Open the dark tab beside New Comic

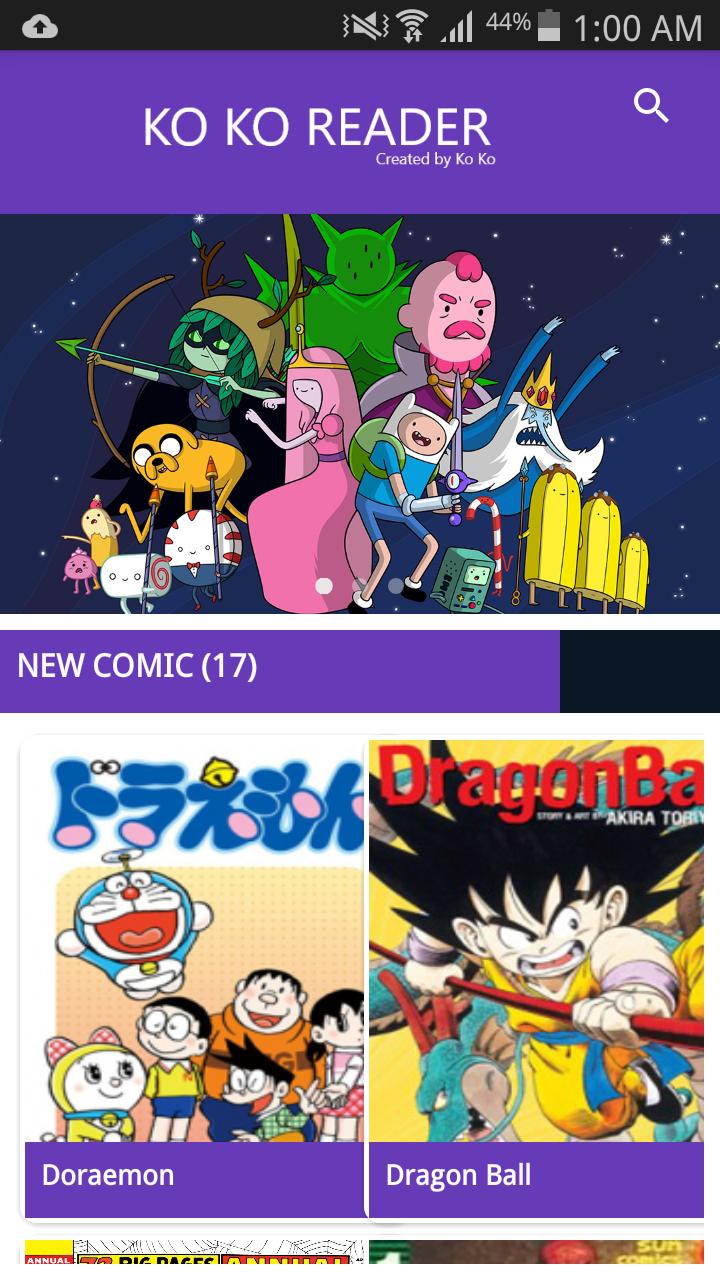click(x=639, y=671)
